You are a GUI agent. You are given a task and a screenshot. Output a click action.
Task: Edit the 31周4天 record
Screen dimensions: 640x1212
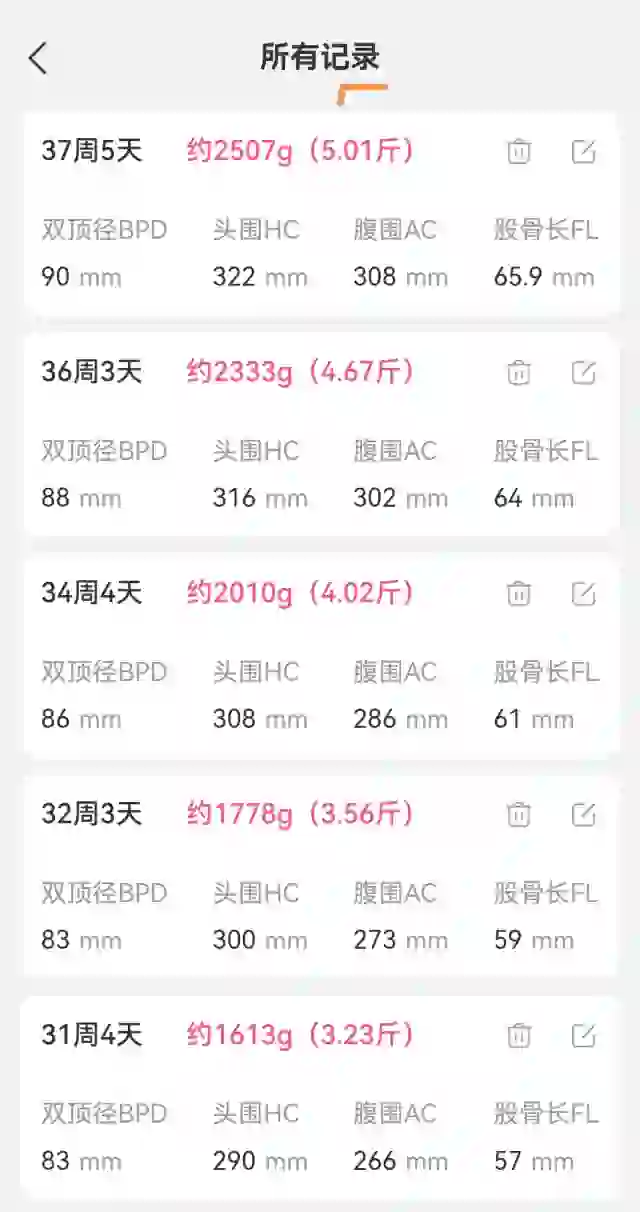coord(584,1036)
